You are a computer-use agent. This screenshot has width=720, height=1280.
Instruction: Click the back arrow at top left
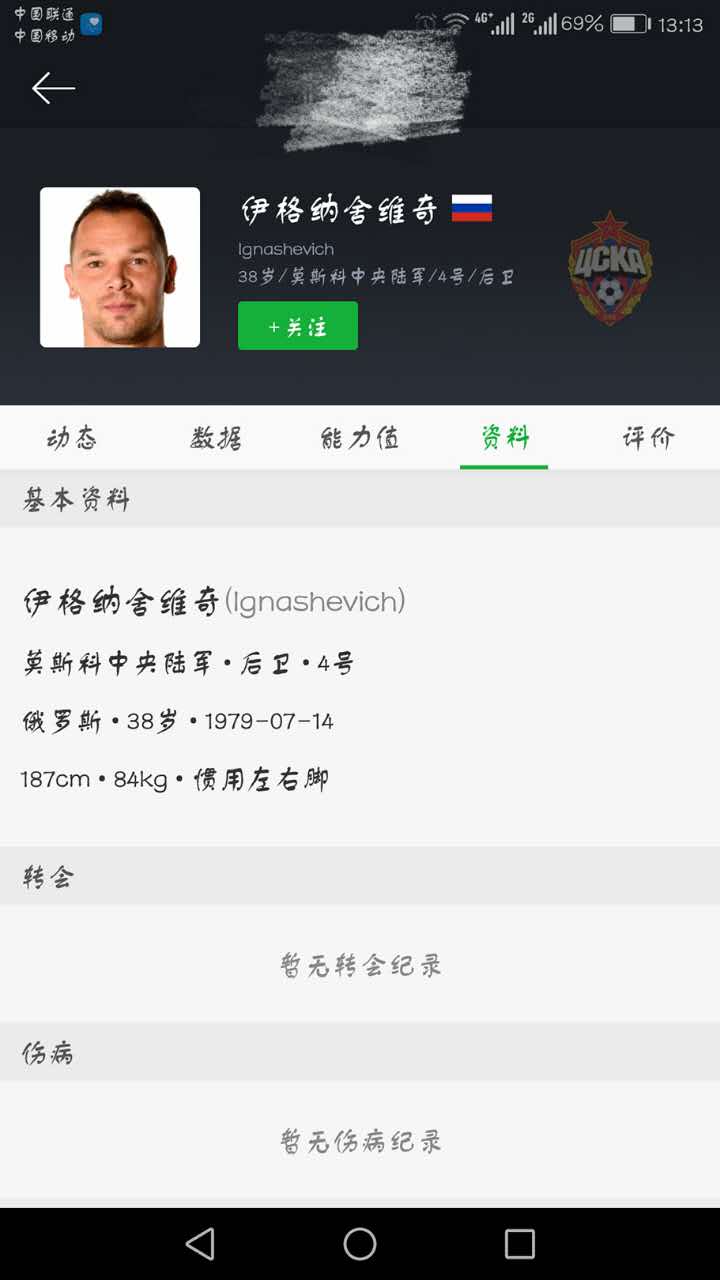54,88
